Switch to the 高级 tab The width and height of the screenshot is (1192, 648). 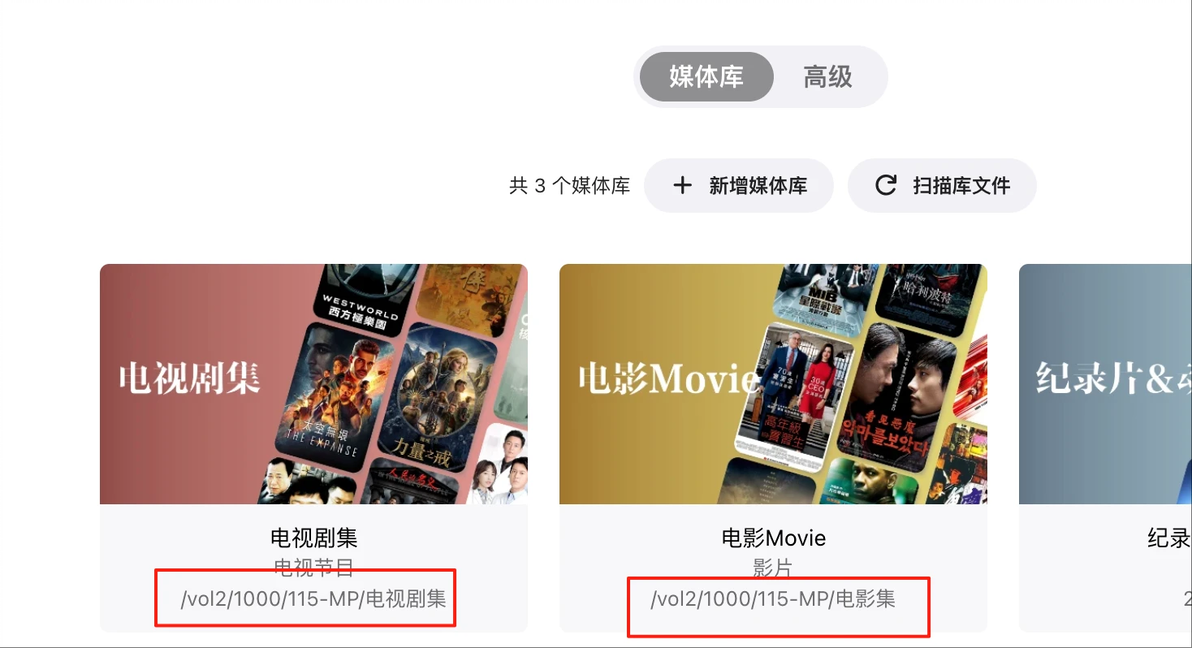[x=827, y=77]
